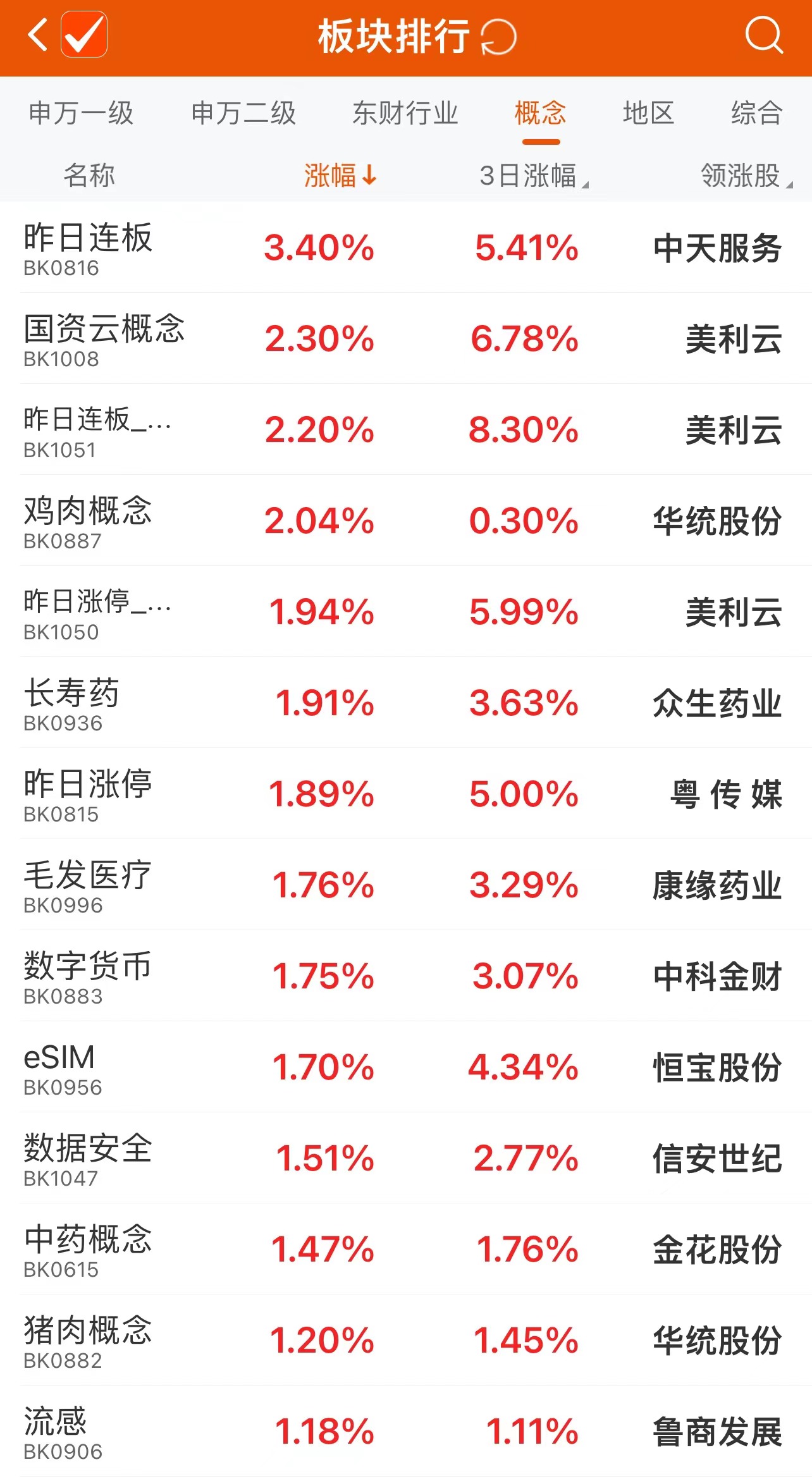The height and width of the screenshot is (1481, 812).
Task: Select the 东财行业 tab
Action: pos(405,114)
